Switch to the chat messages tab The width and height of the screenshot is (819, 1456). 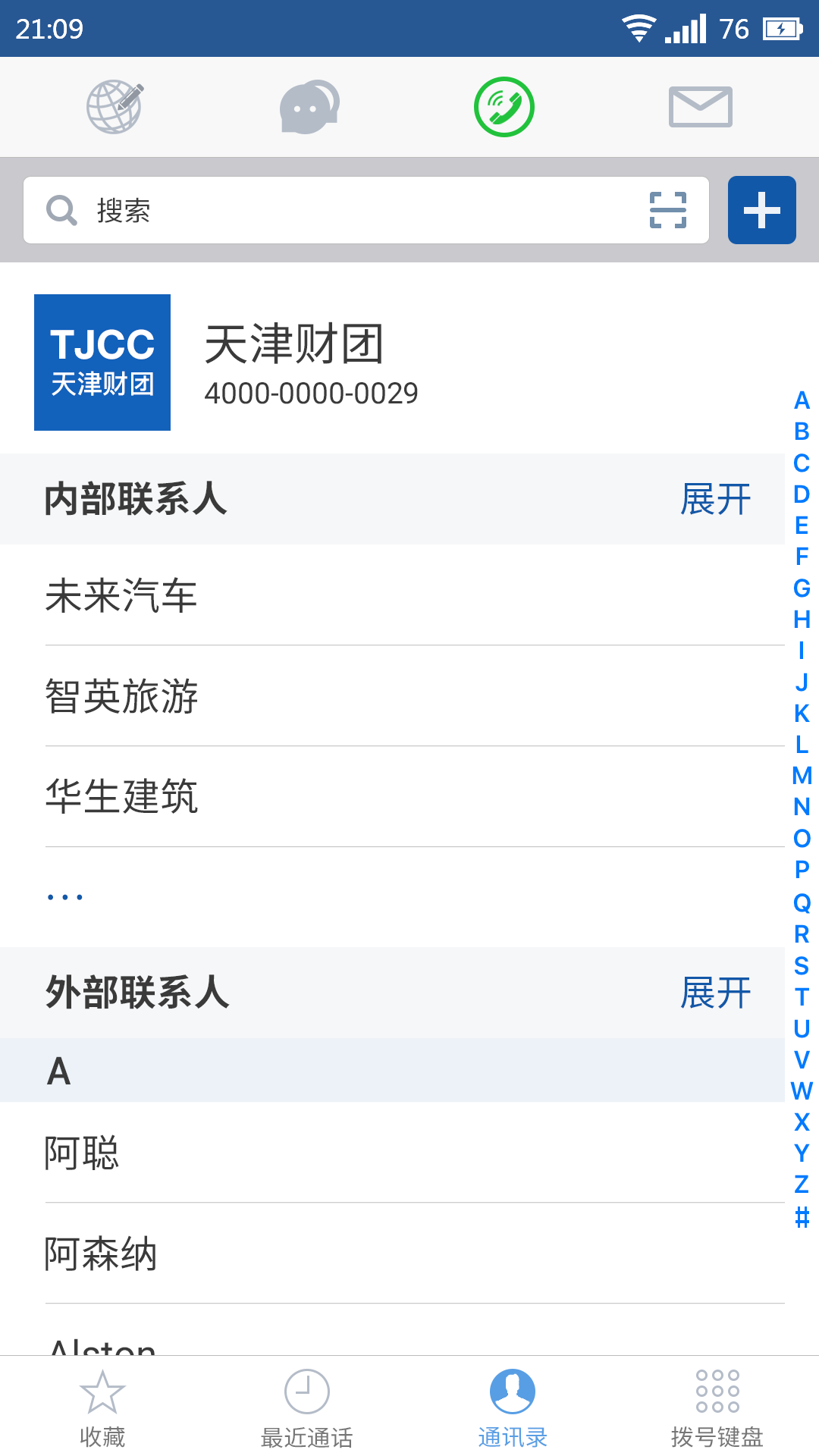pos(309,107)
